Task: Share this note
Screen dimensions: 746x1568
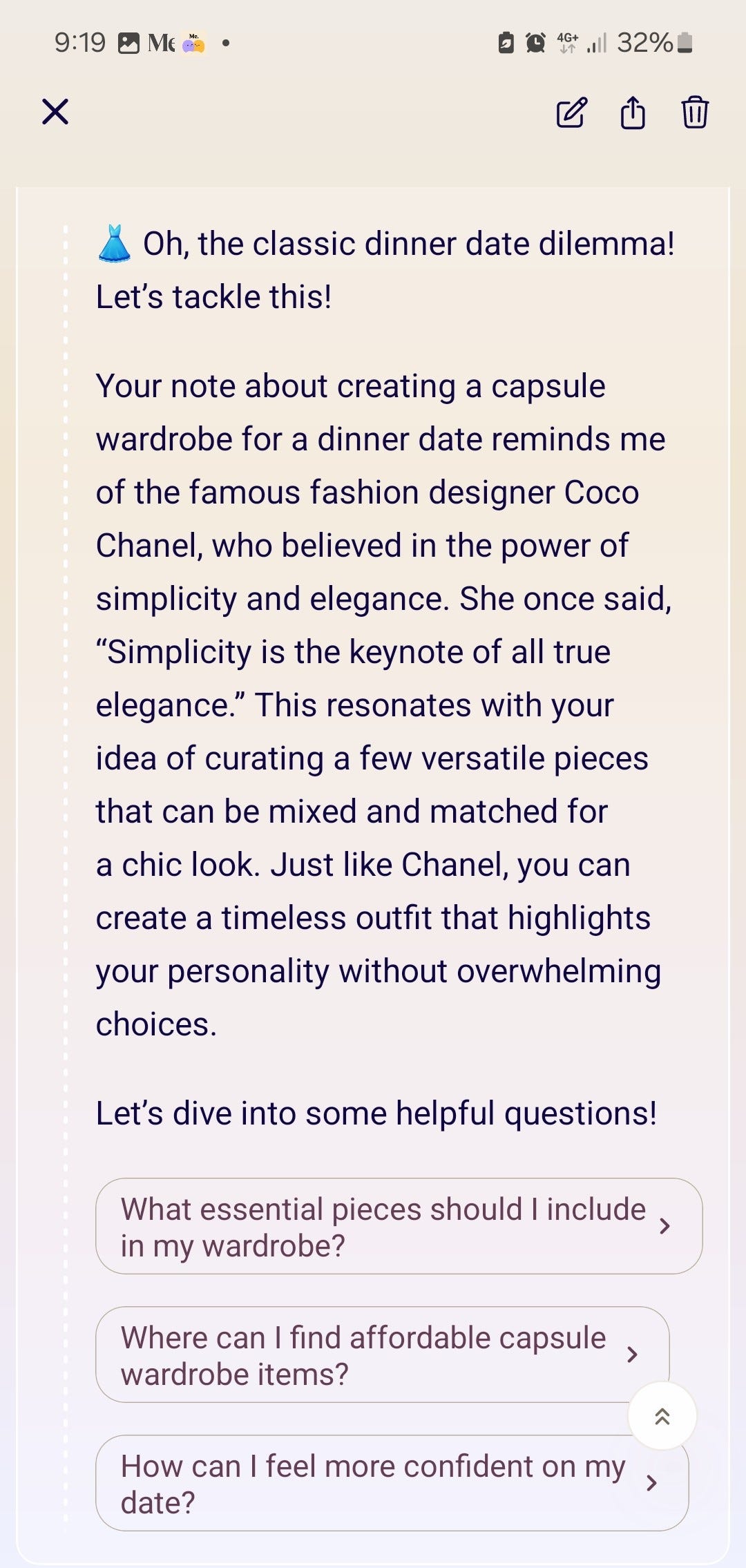Action: click(x=633, y=113)
